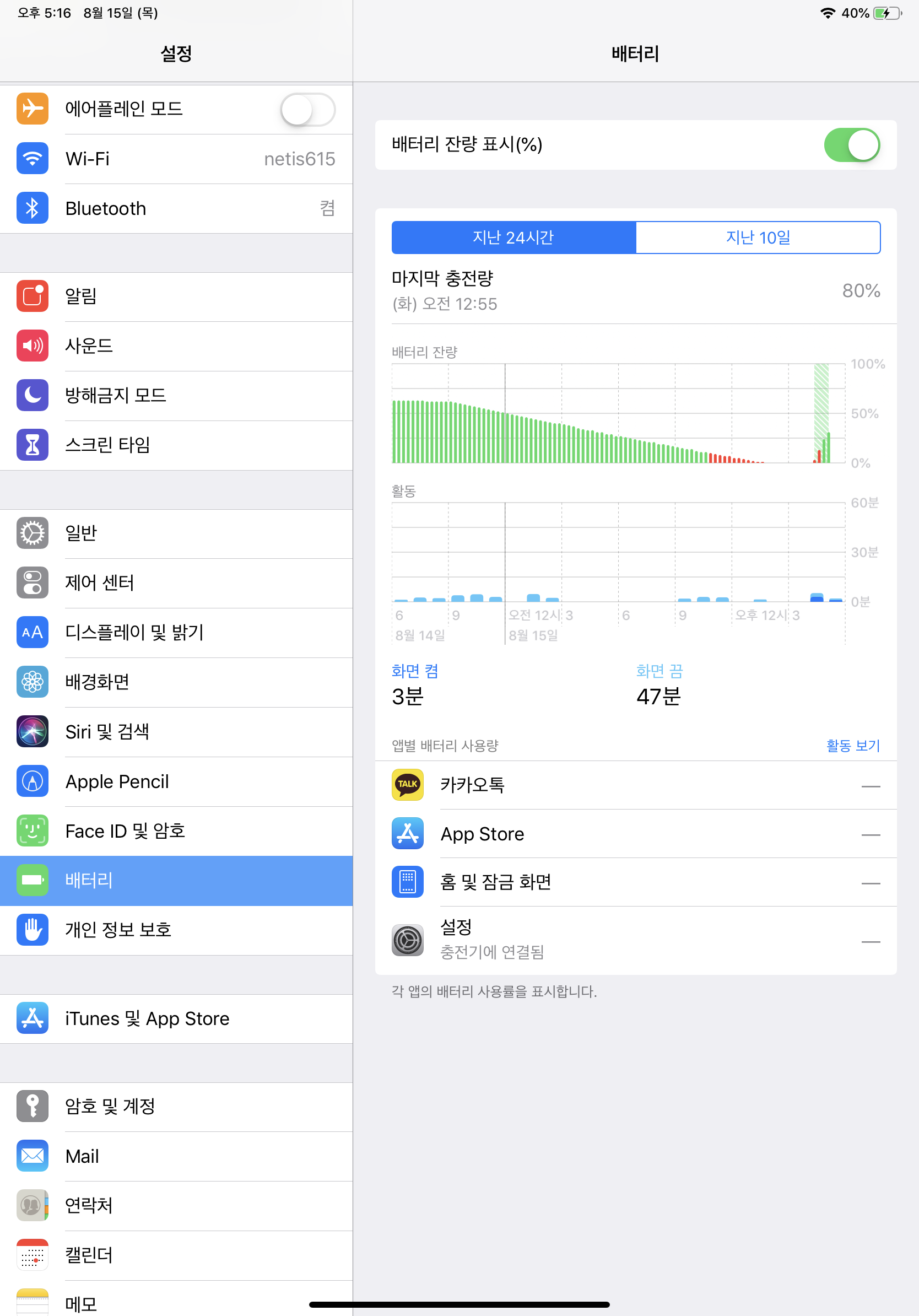The image size is (919, 1316).
Task: Switch to 지난 10일 segment
Action: 758,238
